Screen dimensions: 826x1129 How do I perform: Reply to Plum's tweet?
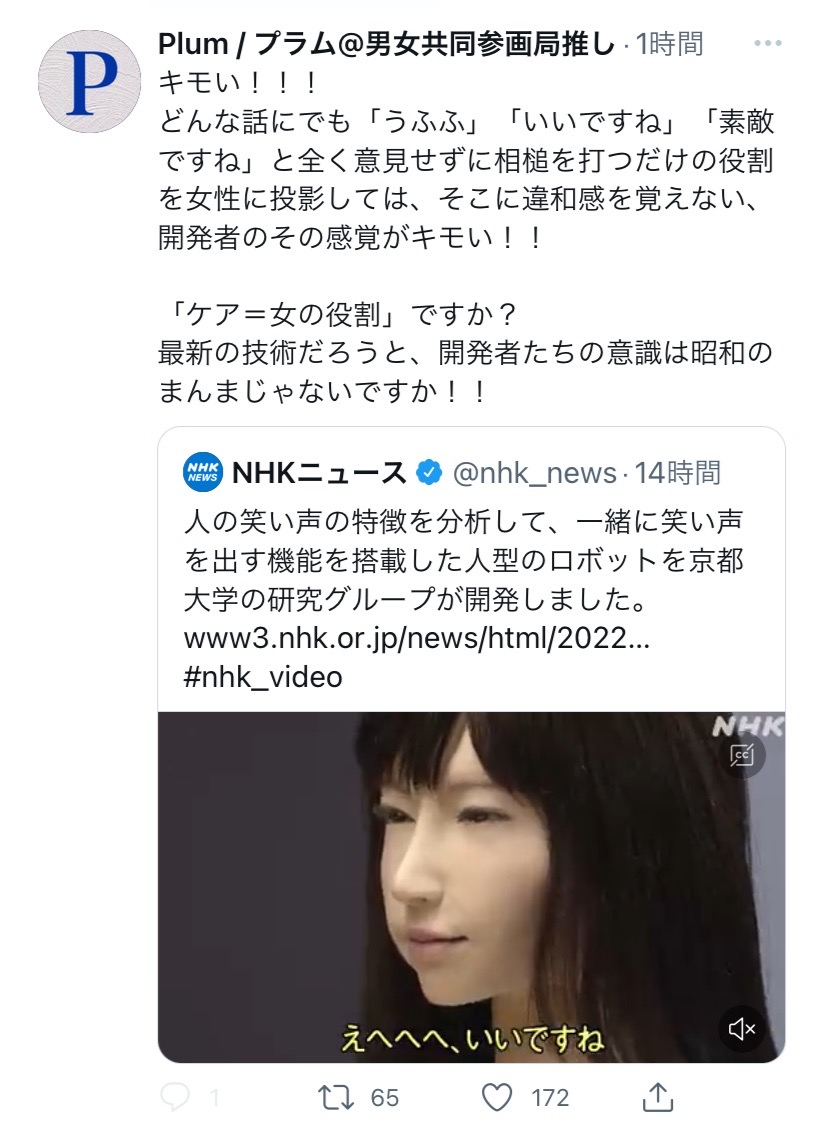coord(176,1097)
